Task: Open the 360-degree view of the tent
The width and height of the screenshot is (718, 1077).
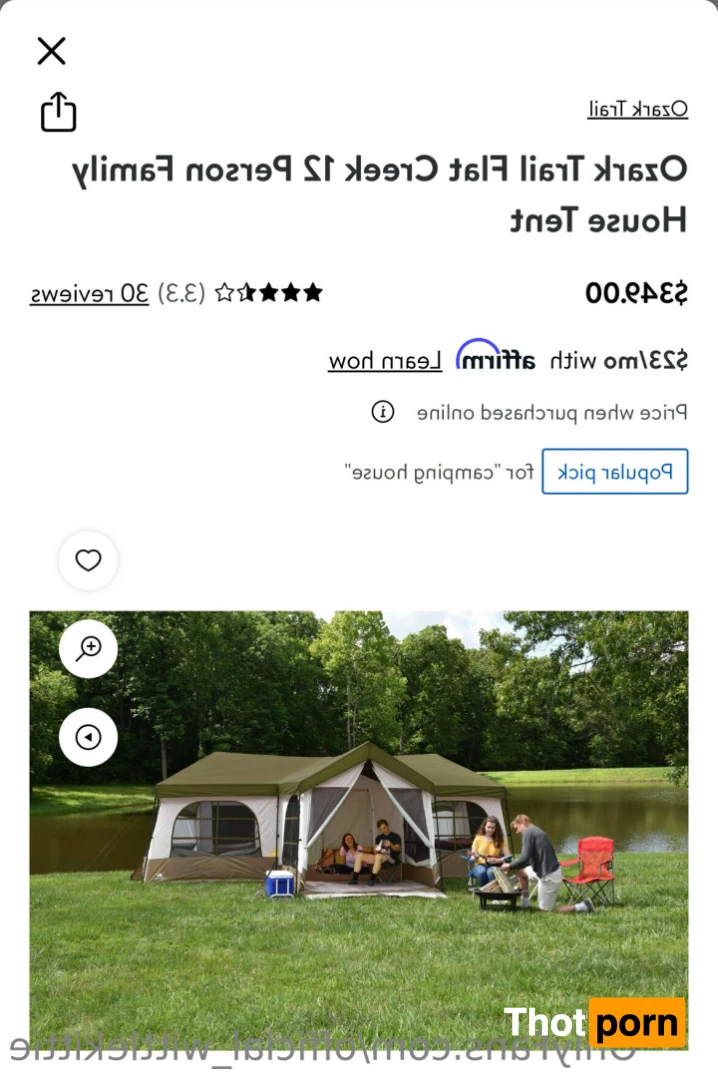Action: tap(88, 738)
